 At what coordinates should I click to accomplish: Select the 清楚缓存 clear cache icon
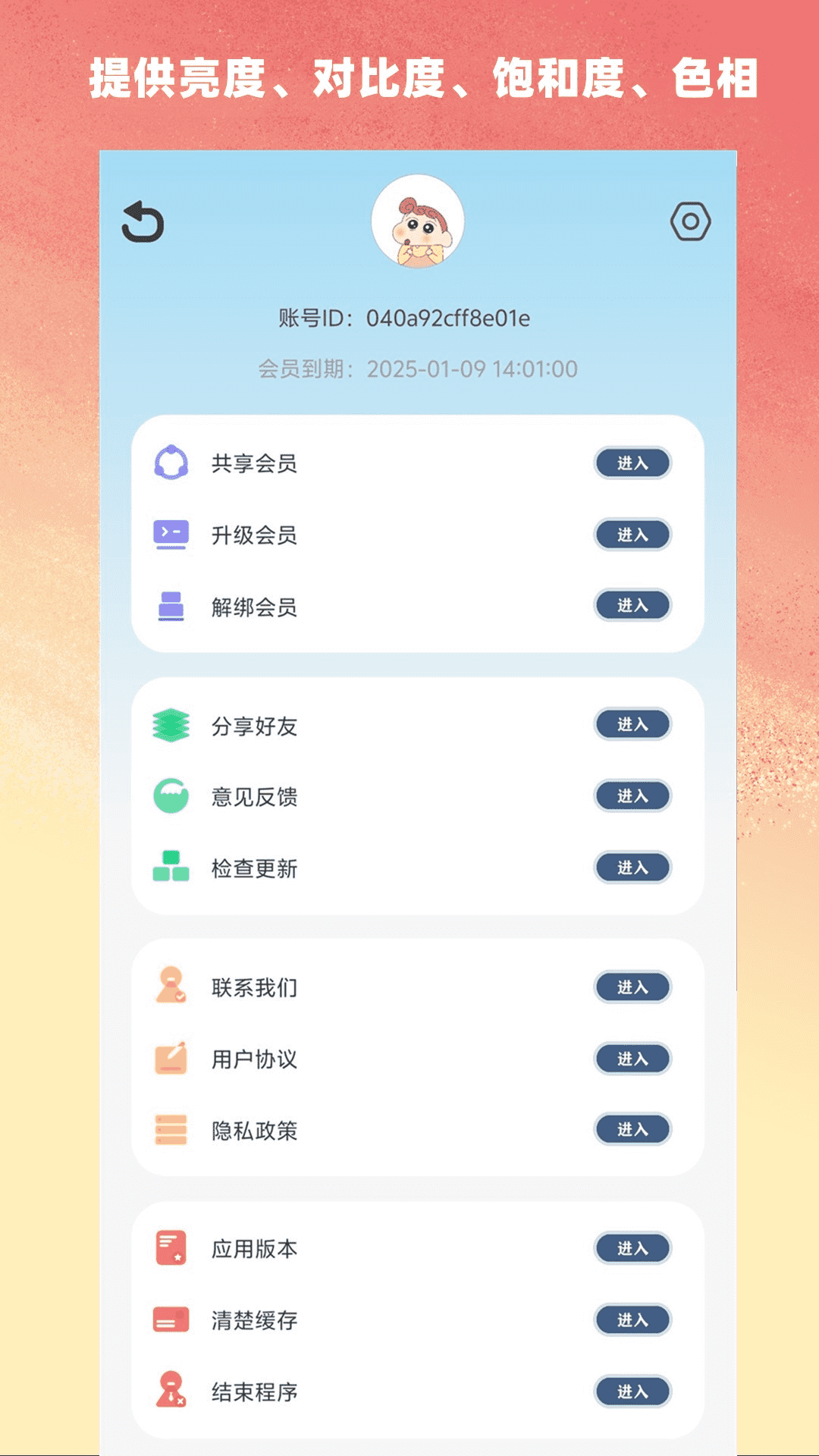click(x=173, y=1320)
